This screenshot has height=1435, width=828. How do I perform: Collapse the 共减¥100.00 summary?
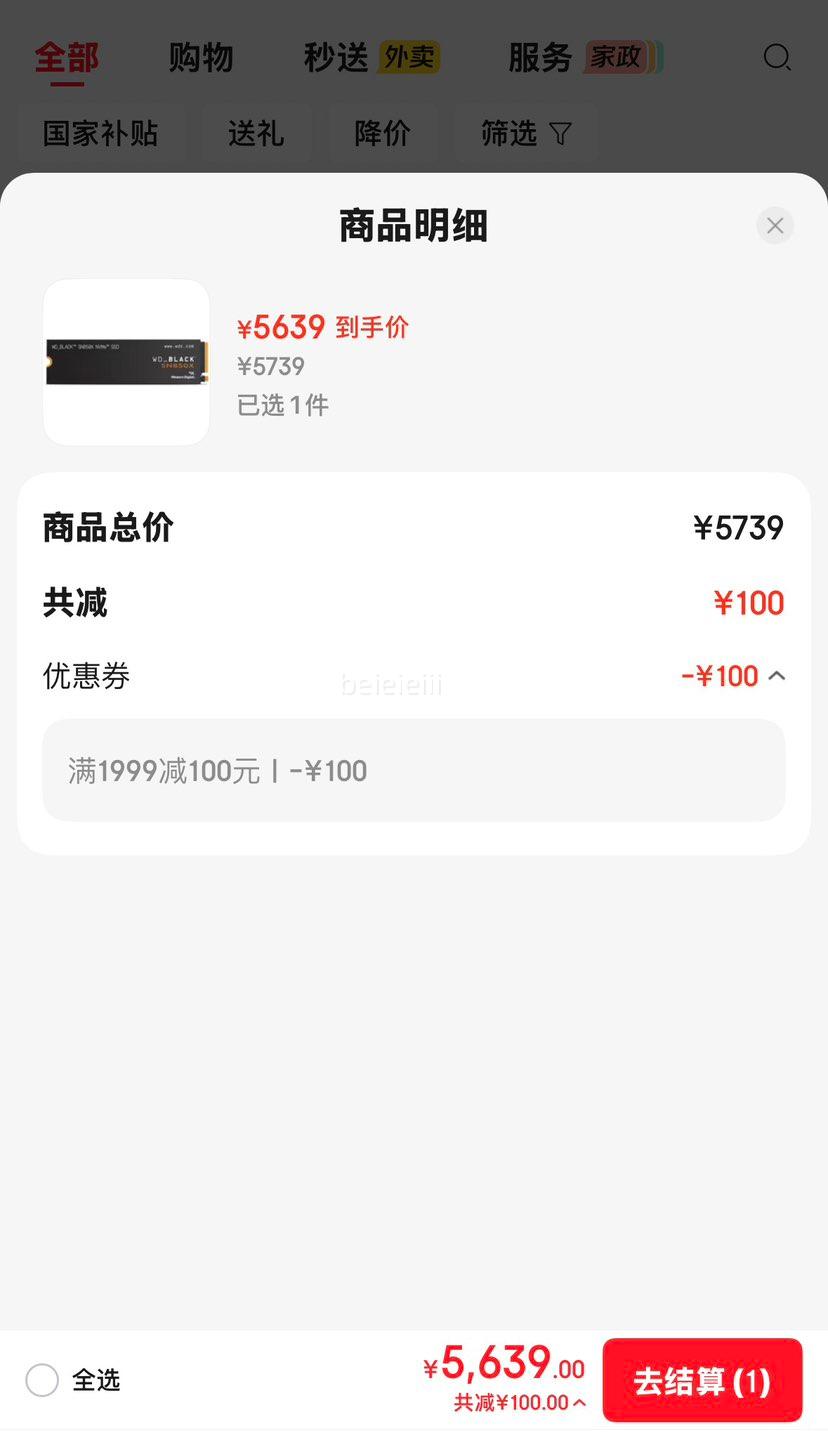pyautogui.click(x=520, y=1403)
